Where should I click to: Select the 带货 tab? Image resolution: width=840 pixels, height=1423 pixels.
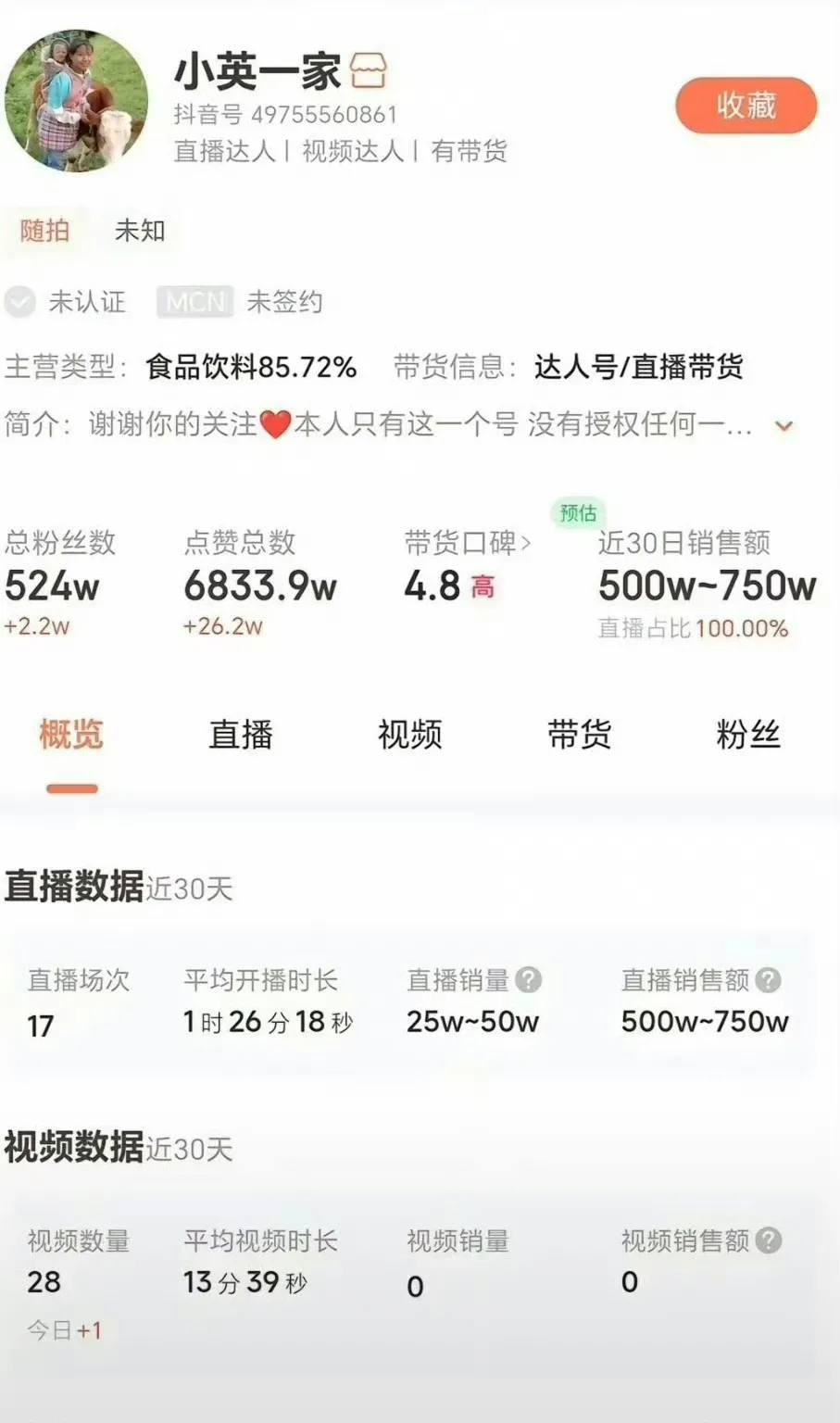pyautogui.click(x=580, y=735)
